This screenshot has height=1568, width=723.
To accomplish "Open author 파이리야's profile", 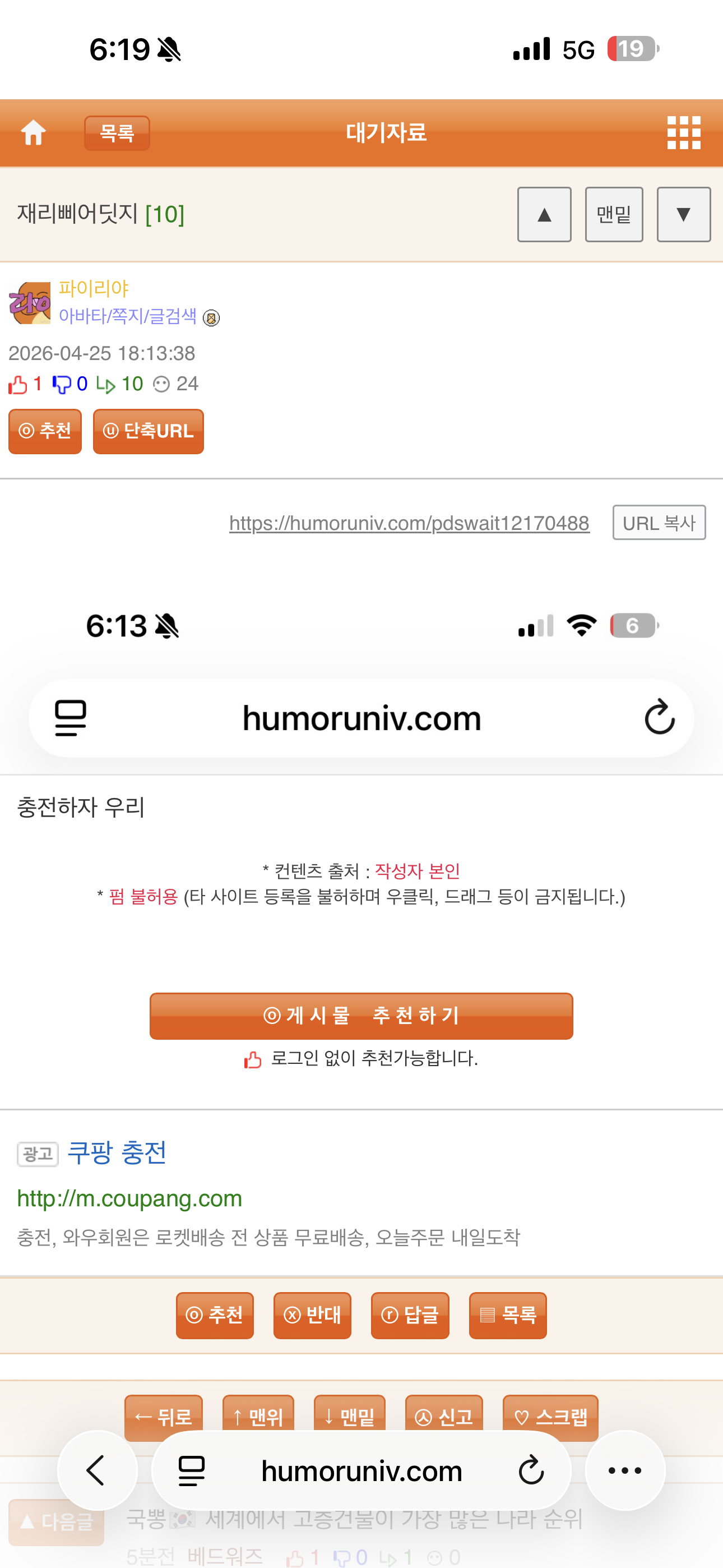I will click(93, 288).
